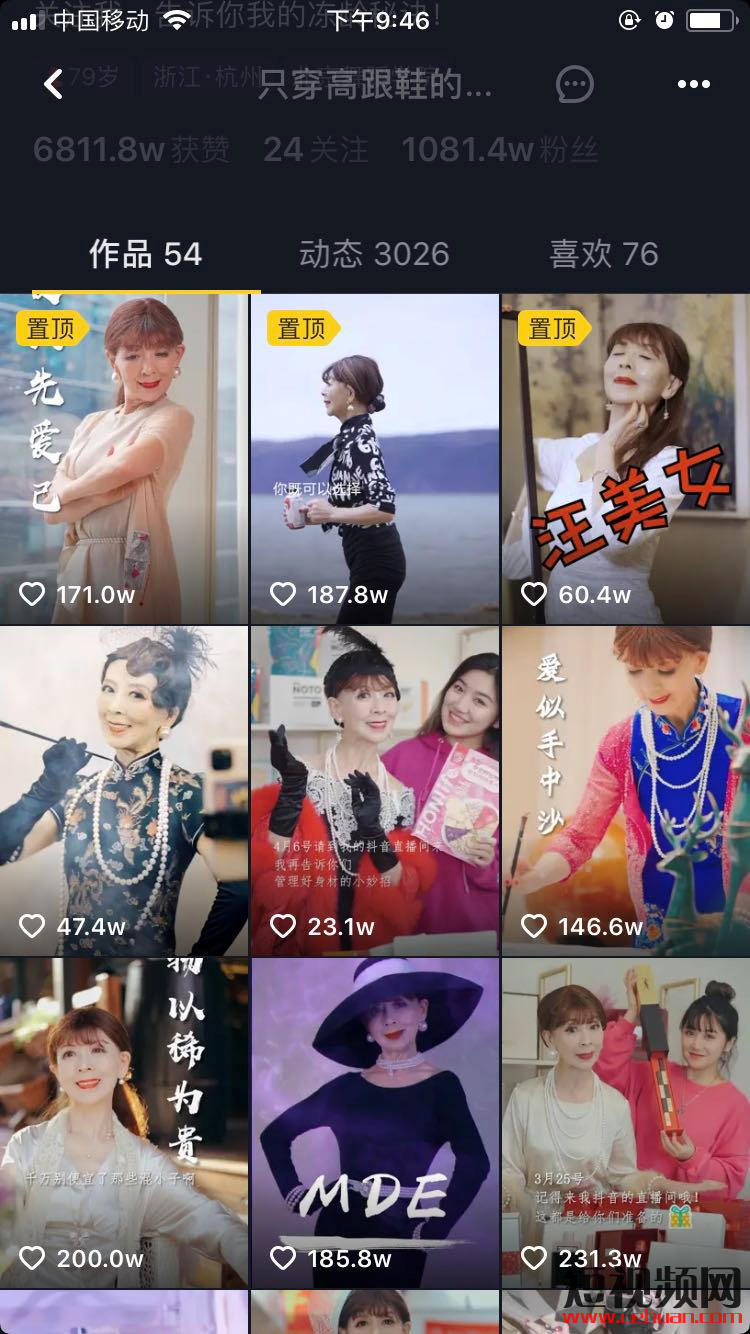Open the pinned video with 171.0w likes
This screenshot has width=750, height=1334.
pos(124,460)
